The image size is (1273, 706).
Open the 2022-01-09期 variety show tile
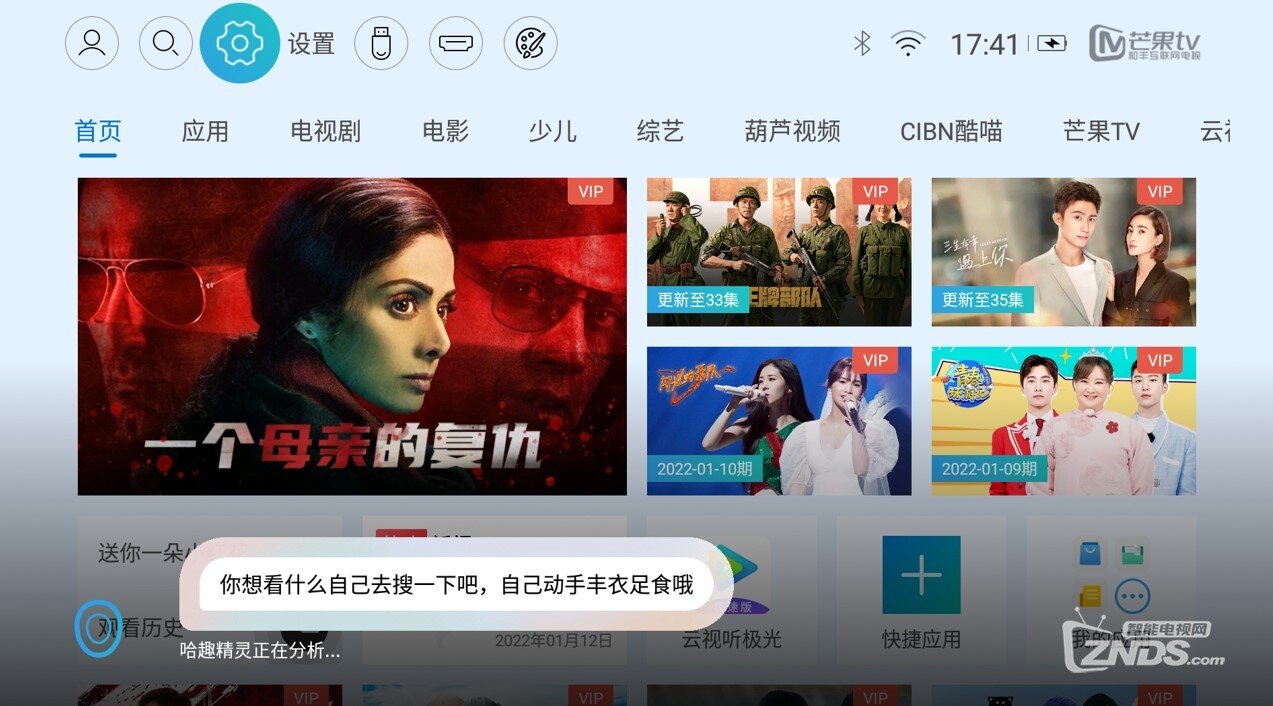coord(1063,420)
